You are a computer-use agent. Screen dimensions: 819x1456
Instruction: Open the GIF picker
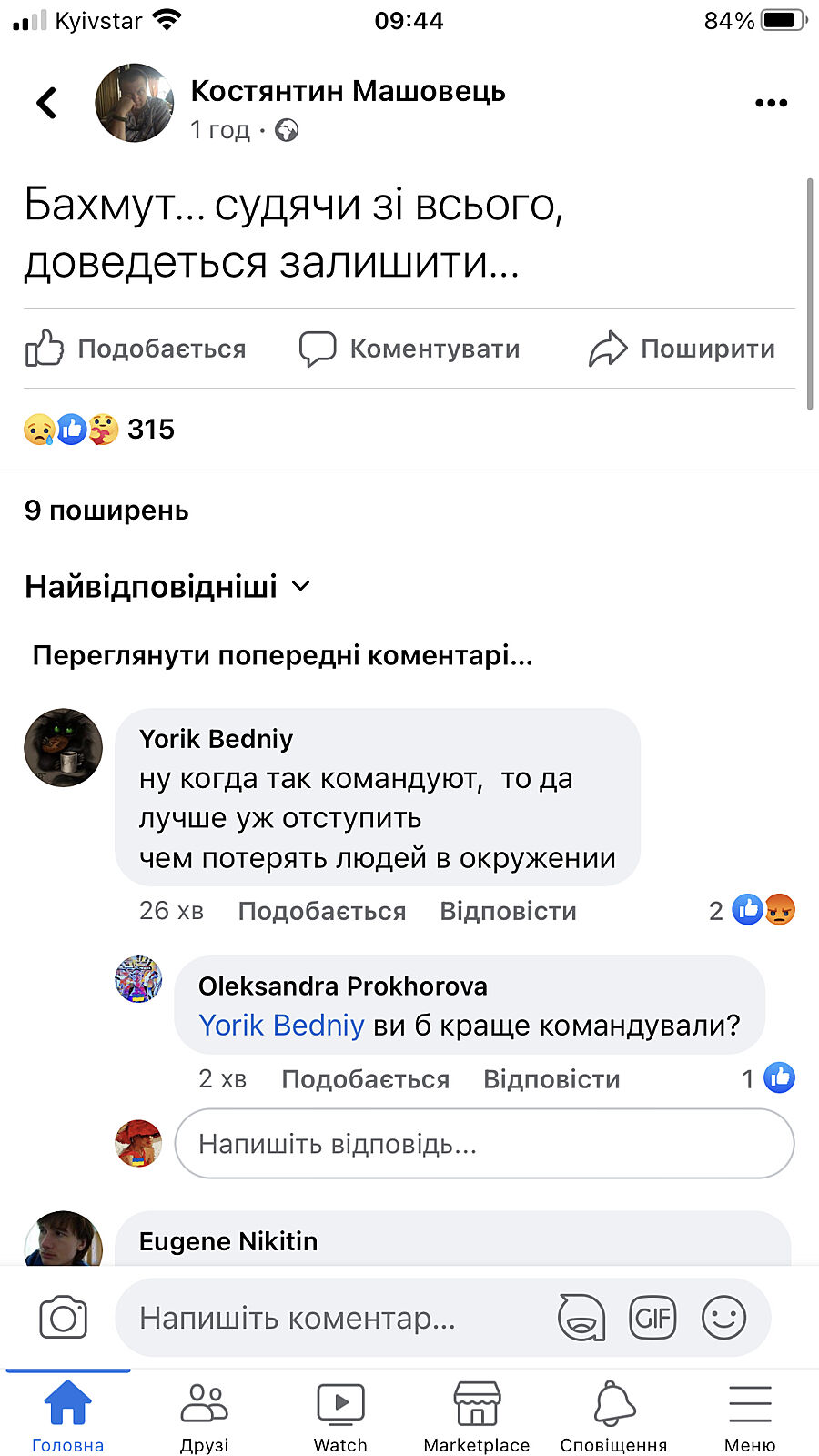(652, 1318)
